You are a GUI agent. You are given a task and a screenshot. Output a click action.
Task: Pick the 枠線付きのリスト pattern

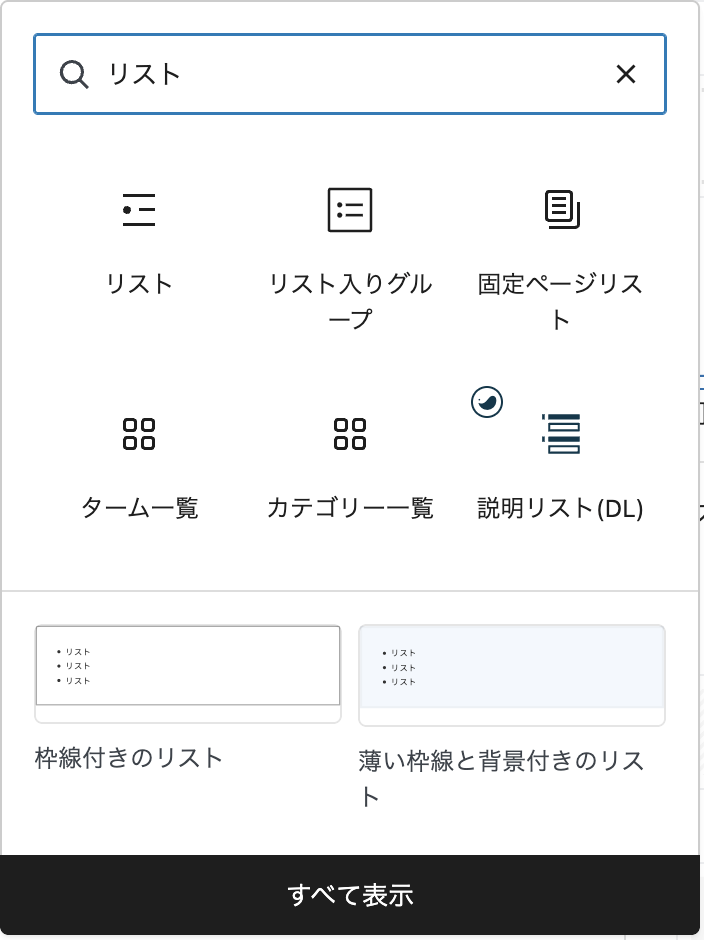[x=188, y=672]
